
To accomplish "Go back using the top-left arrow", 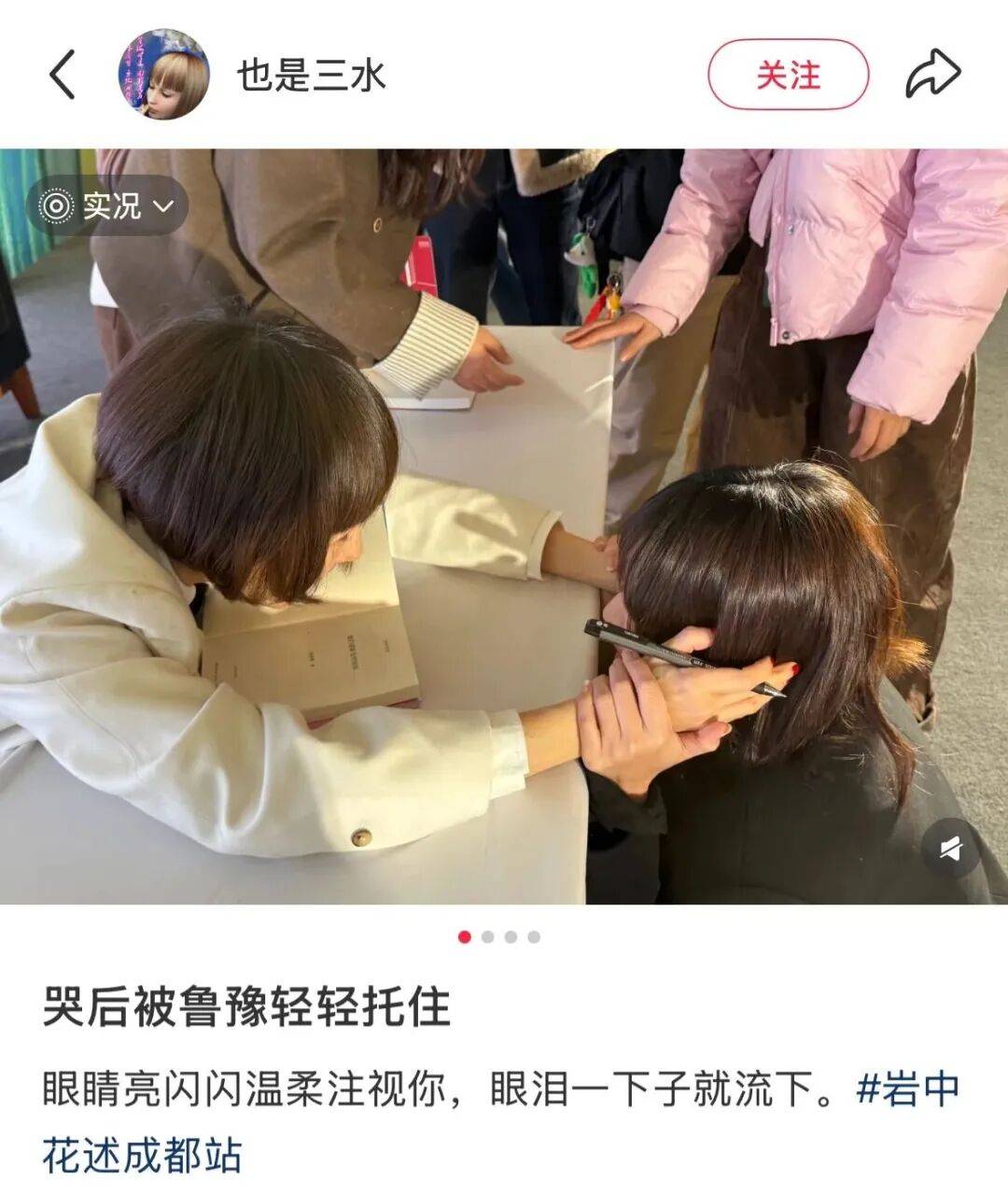I will [x=63, y=75].
